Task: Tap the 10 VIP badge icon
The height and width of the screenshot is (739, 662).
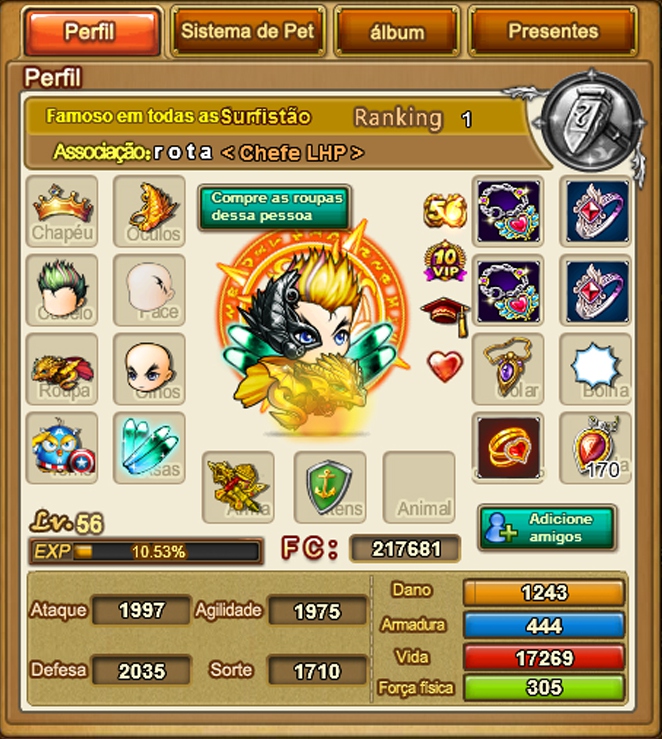Action: [445, 260]
